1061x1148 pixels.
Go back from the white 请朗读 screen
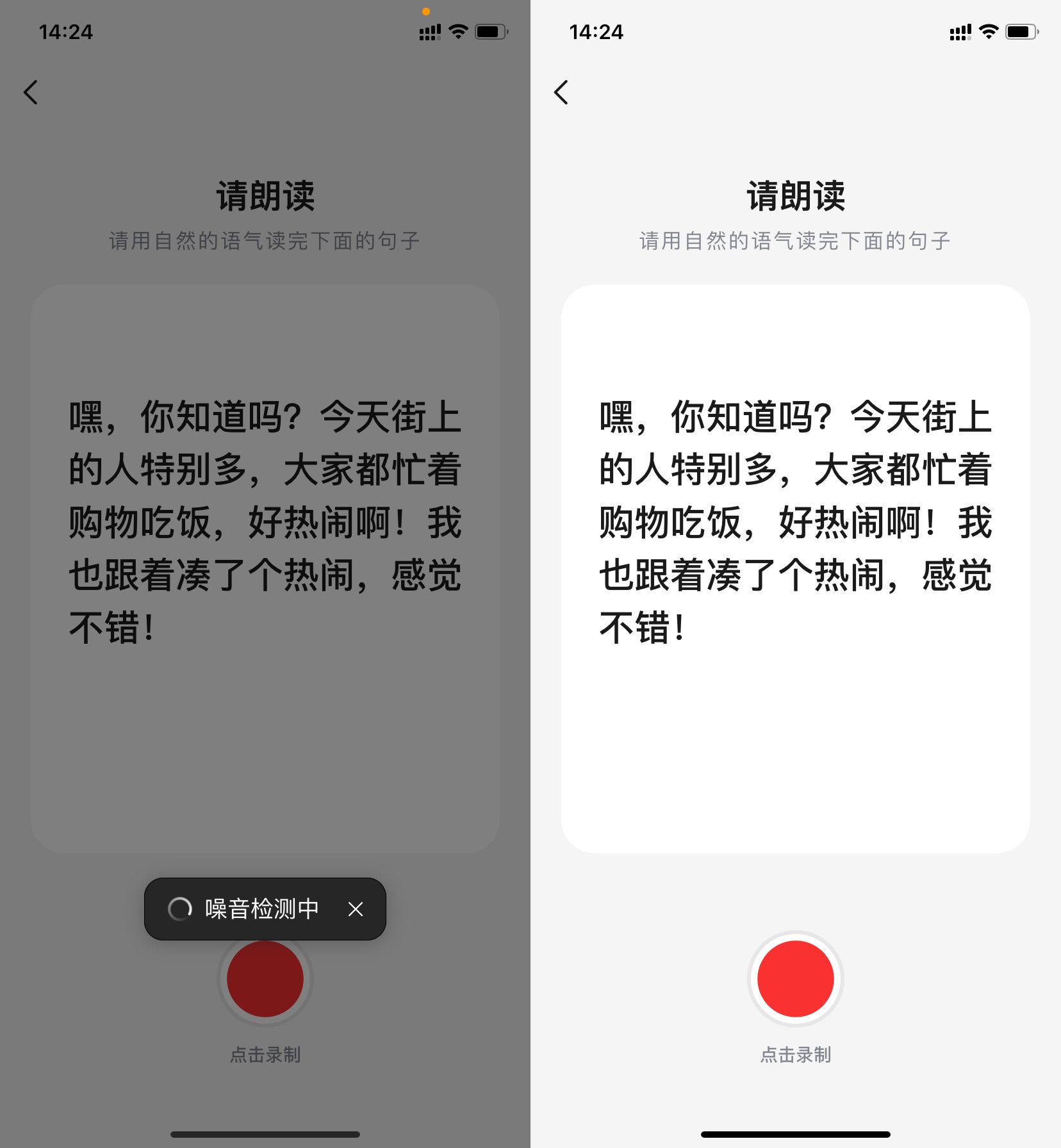point(561,92)
